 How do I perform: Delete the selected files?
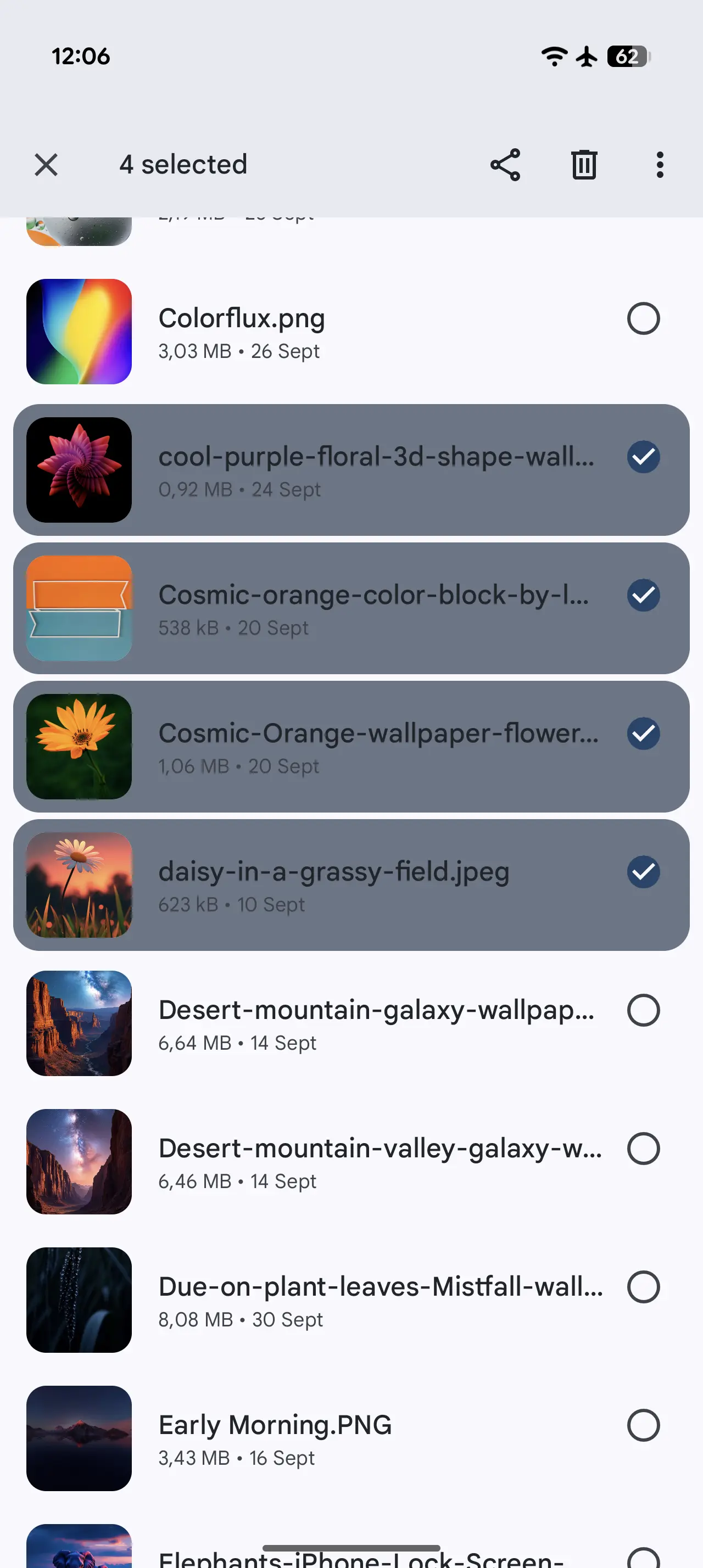pyautogui.click(x=584, y=164)
